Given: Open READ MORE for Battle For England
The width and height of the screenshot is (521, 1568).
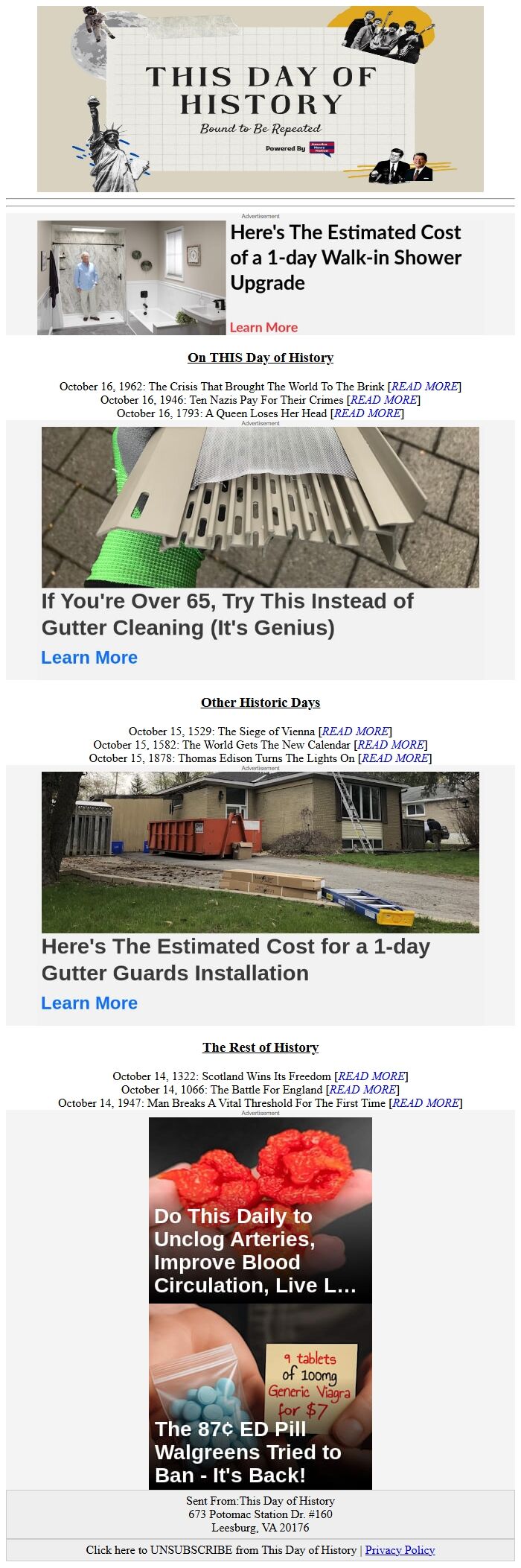Looking at the screenshot, I should pyautogui.click(x=363, y=1089).
